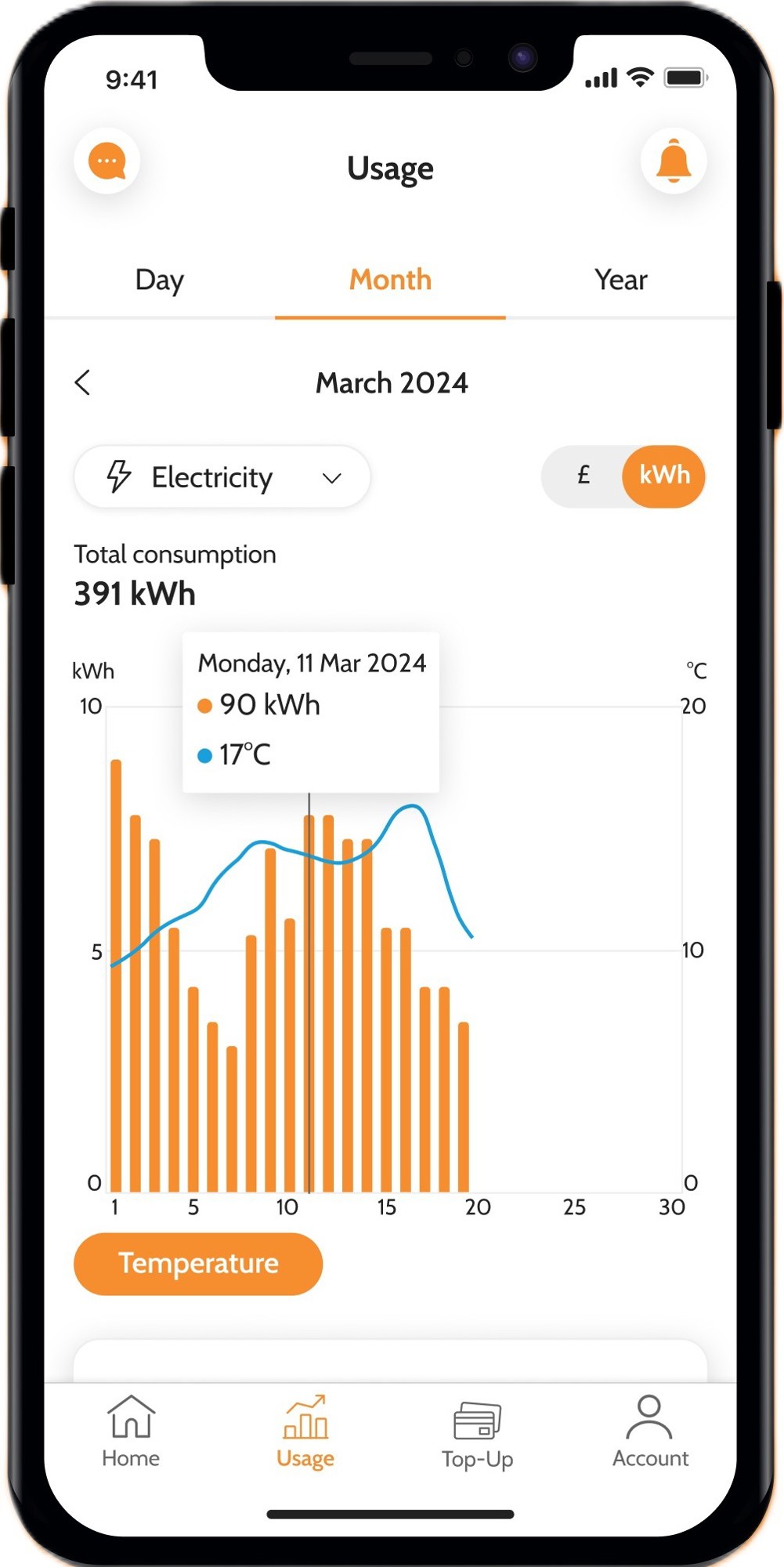Switch to the Year tab
Viewport: 784px width, 1567px height.
click(620, 280)
